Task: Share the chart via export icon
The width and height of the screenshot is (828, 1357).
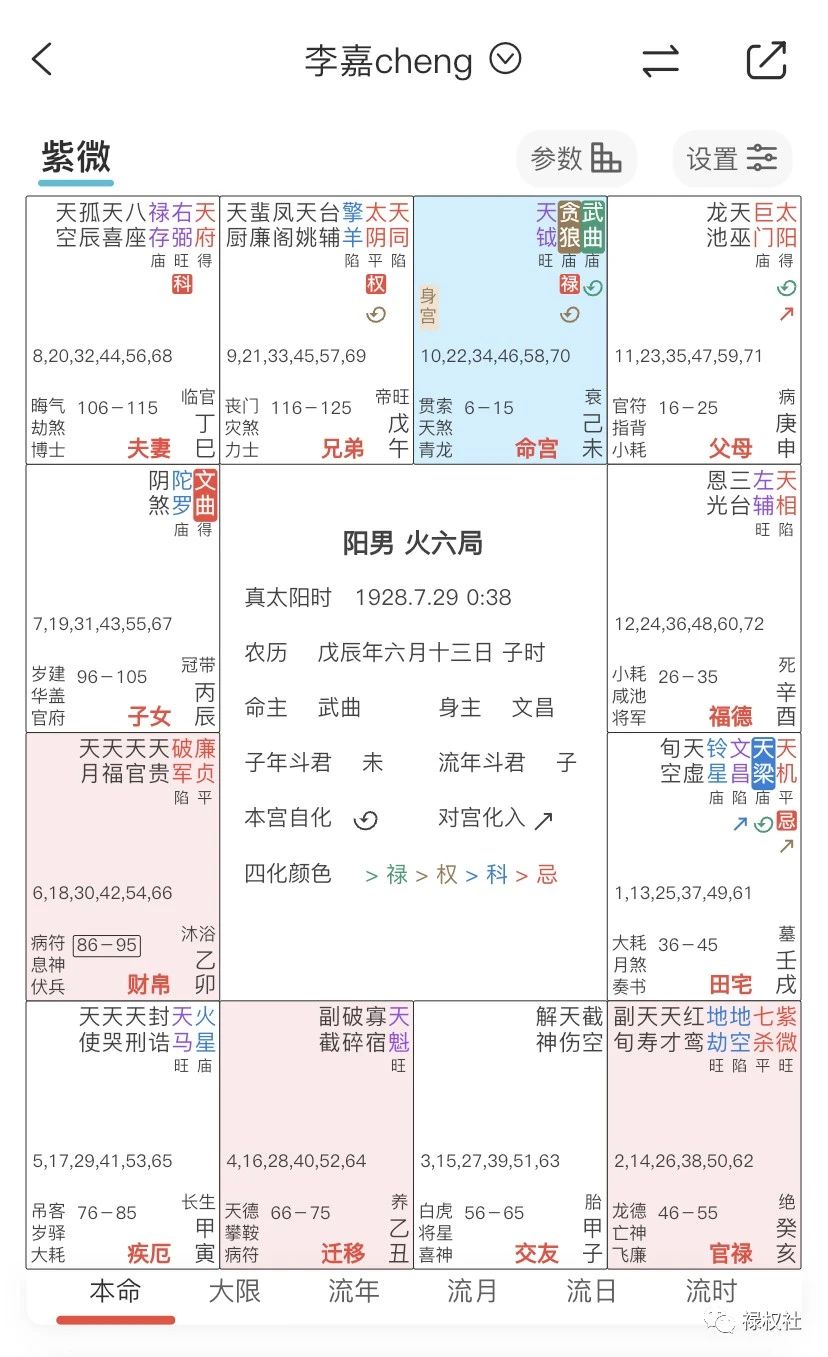Action: 767,60
